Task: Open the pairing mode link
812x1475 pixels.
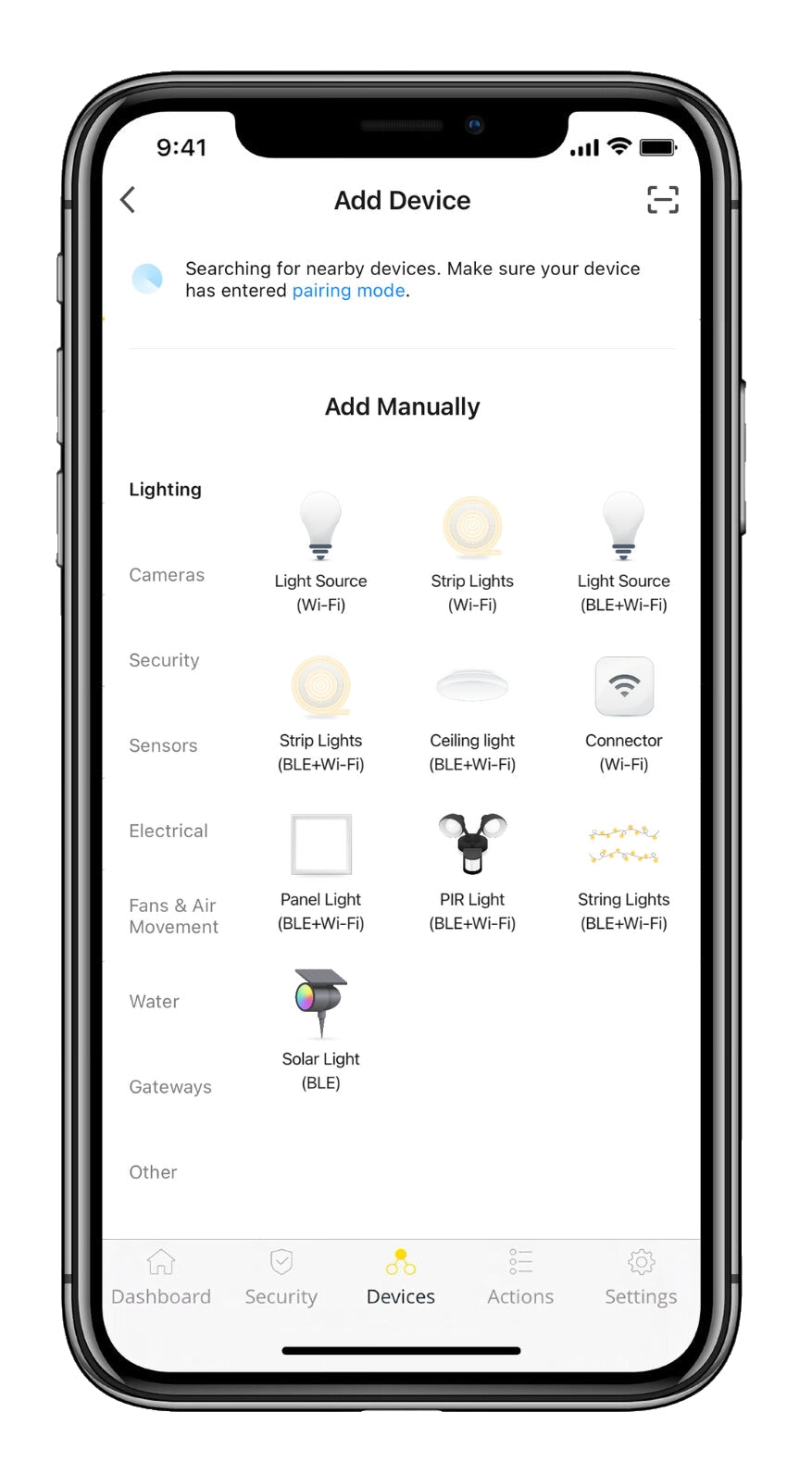Action: [348, 291]
